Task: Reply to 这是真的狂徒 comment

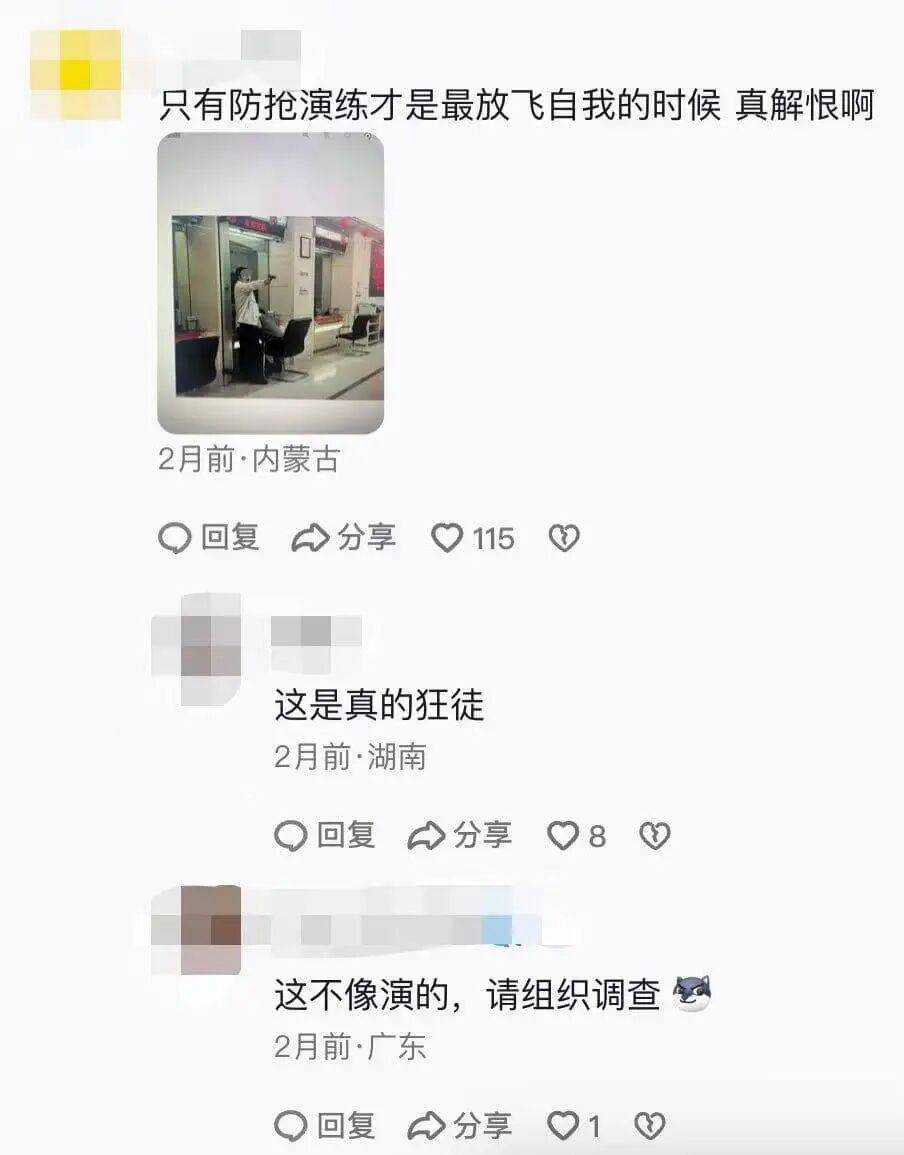Action: click(325, 835)
